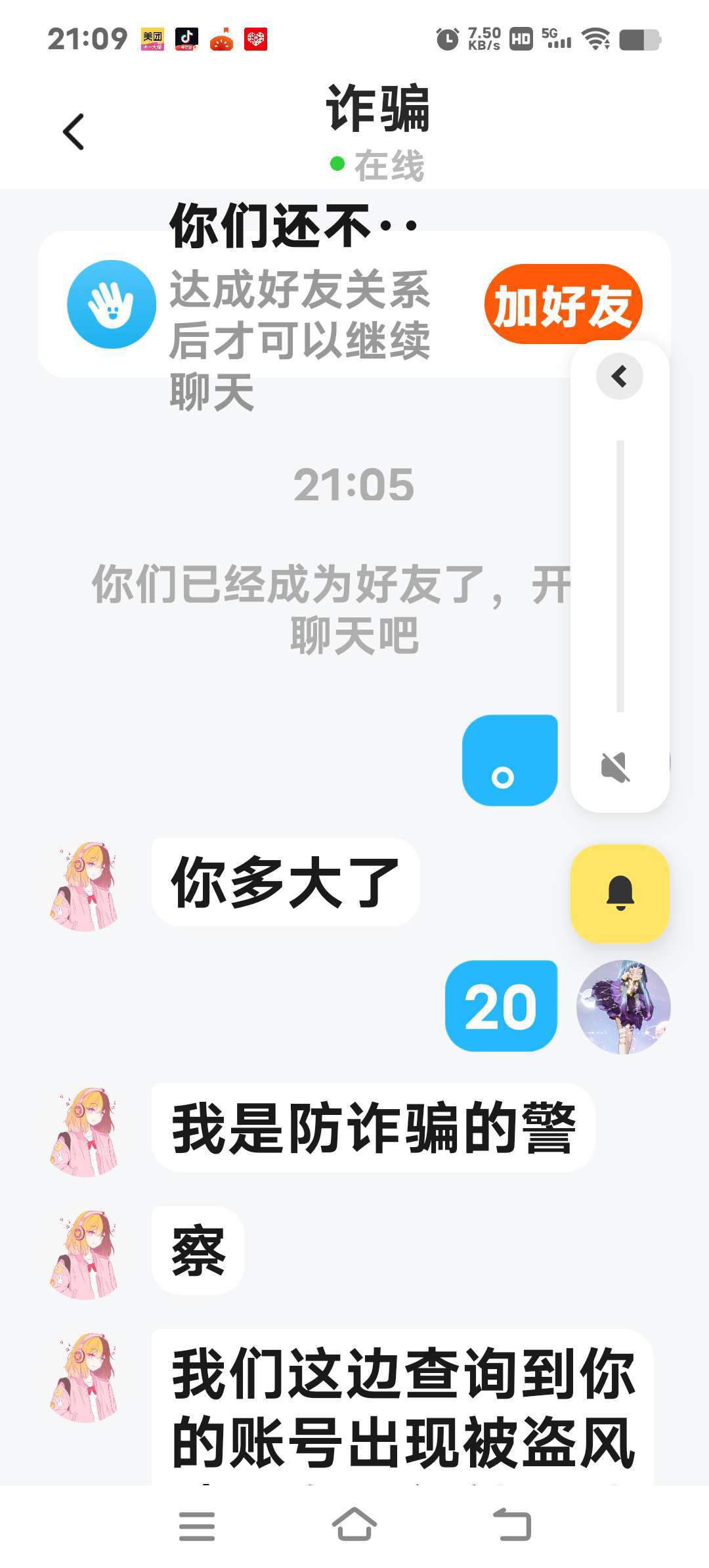Image resolution: width=709 pixels, height=1568 pixels.
Task: Go to the phone home screen
Action: tap(354, 1525)
